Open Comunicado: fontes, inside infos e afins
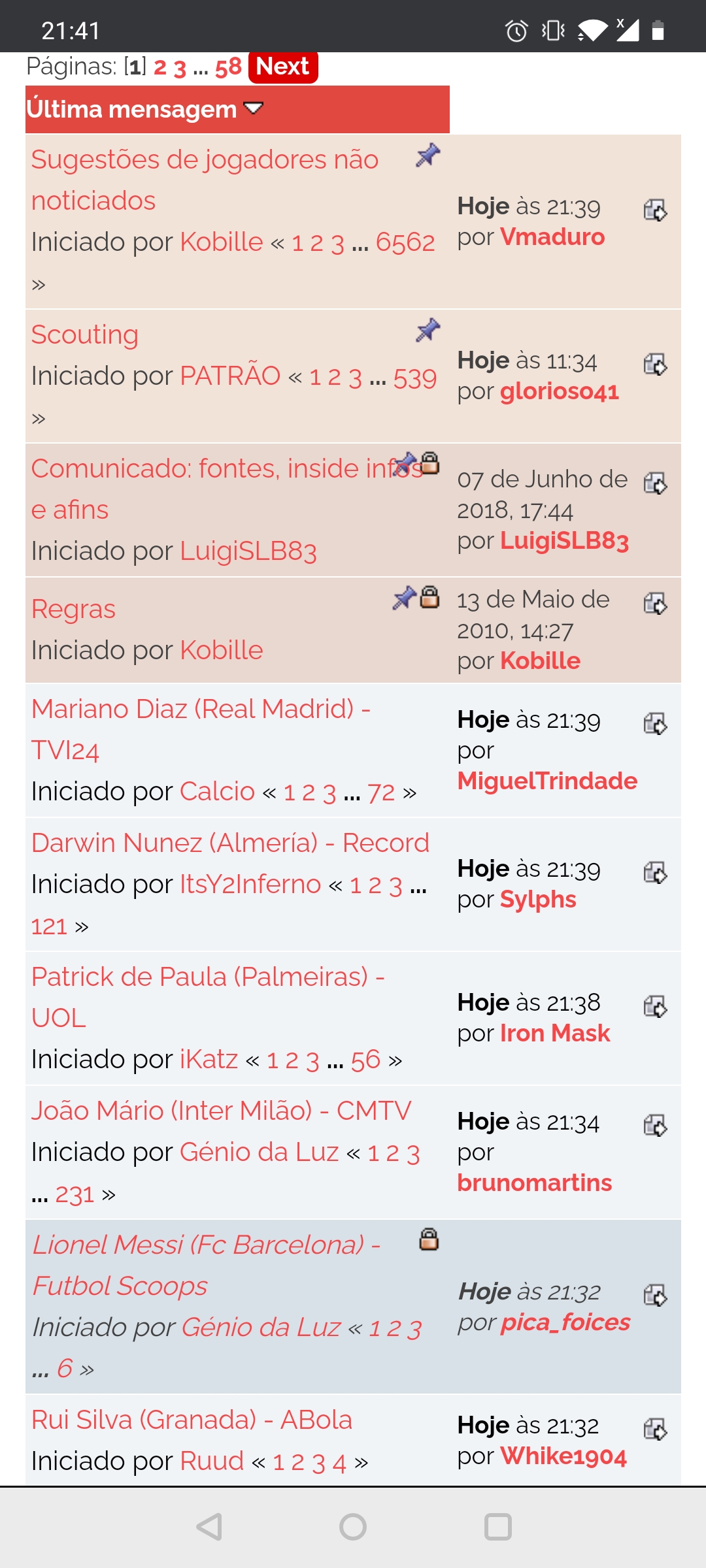Image resolution: width=706 pixels, height=1568 pixels. 227,489
